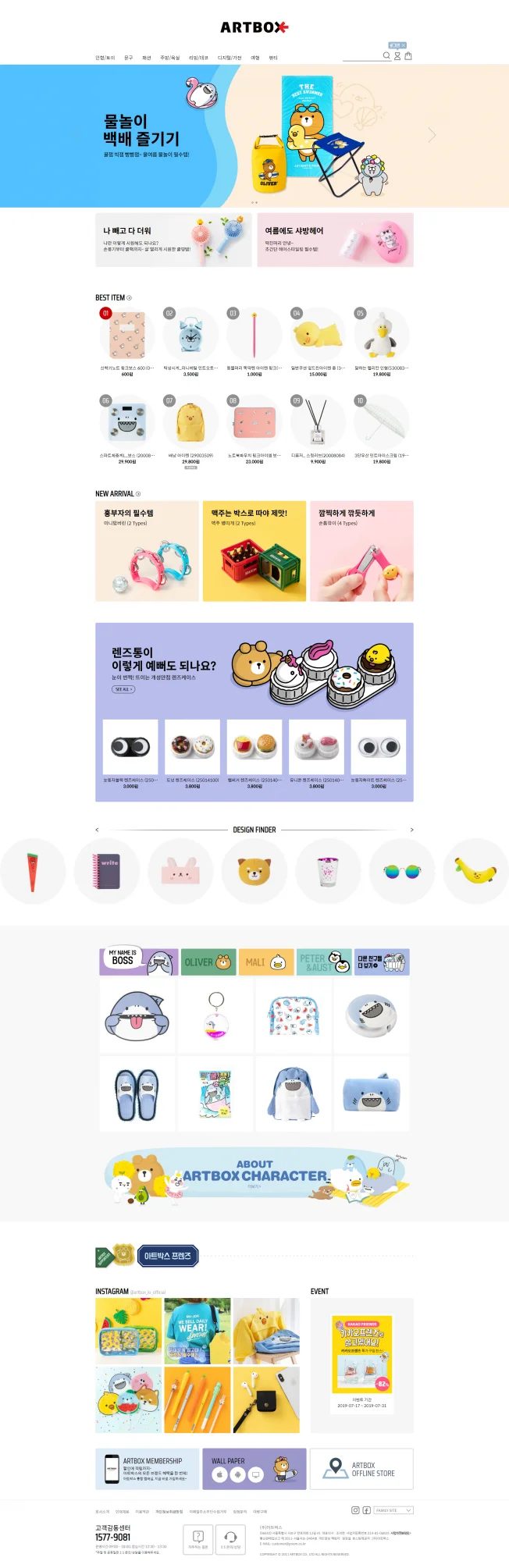Screen dimensions: 509x1568
Task: Tap SEE ALL in lens case banner
Action: (x=124, y=689)
